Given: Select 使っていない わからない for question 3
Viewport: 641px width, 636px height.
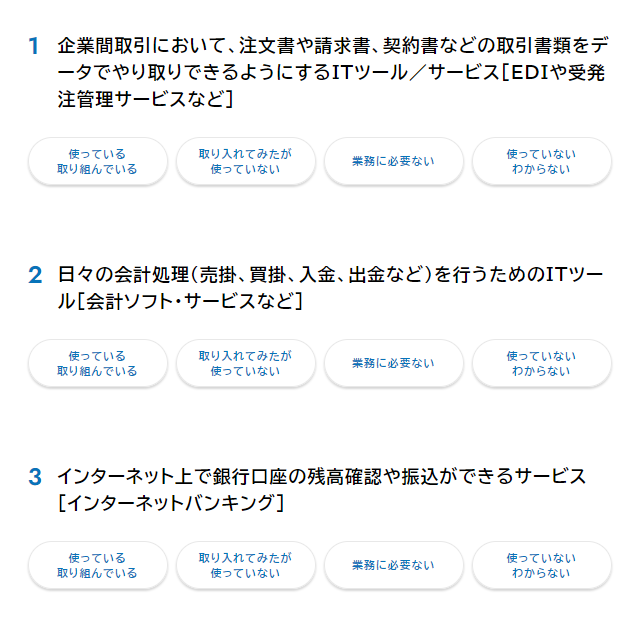Looking at the screenshot, I should pyautogui.click(x=541, y=566).
